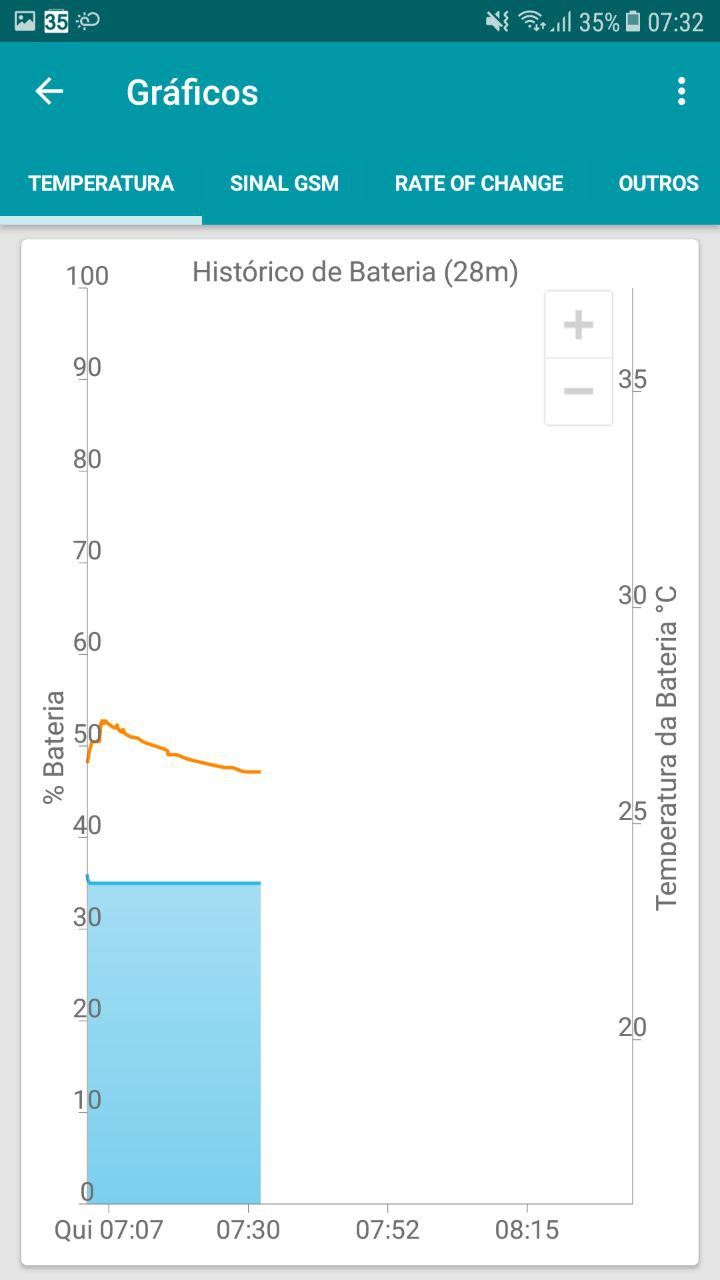The height and width of the screenshot is (1280, 720).
Task: Zoom out the chart with minus button
Action: pyautogui.click(x=578, y=391)
